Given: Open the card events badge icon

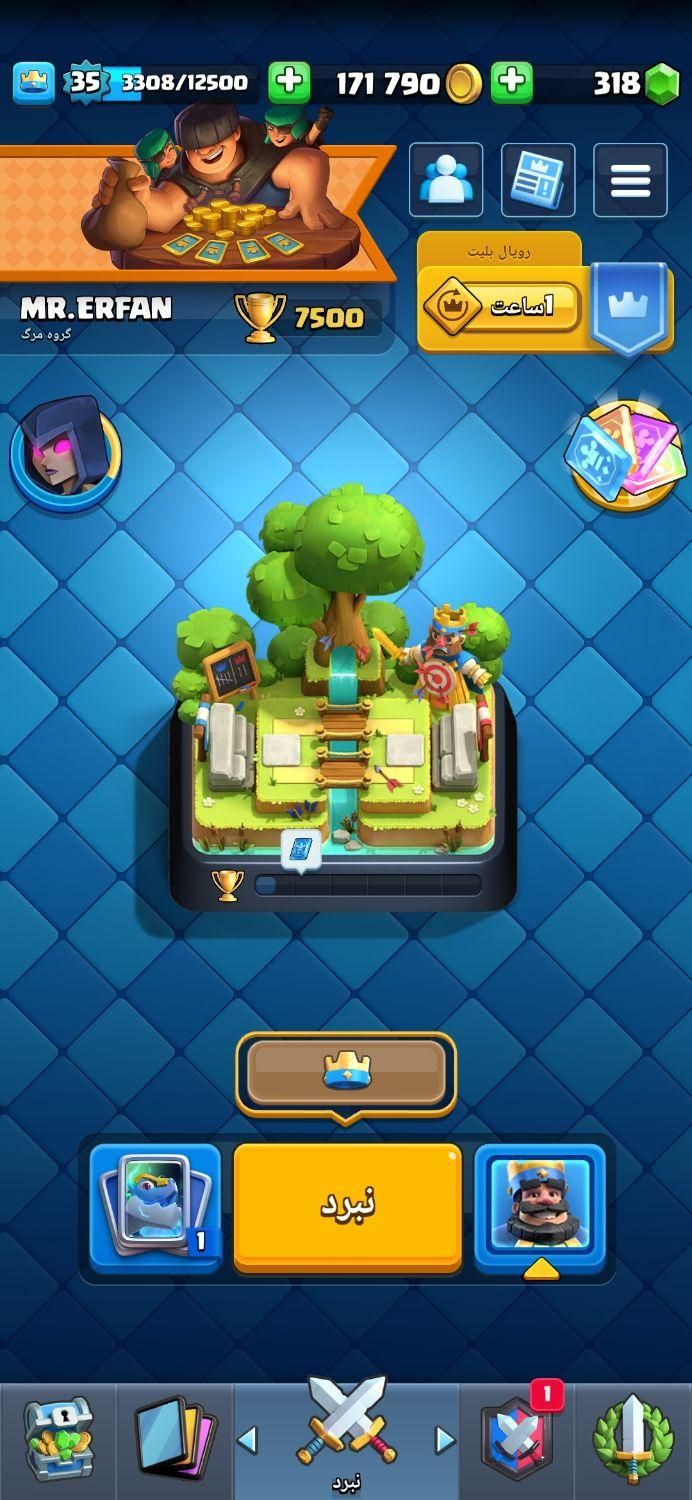Looking at the screenshot, I should [626, 455].
